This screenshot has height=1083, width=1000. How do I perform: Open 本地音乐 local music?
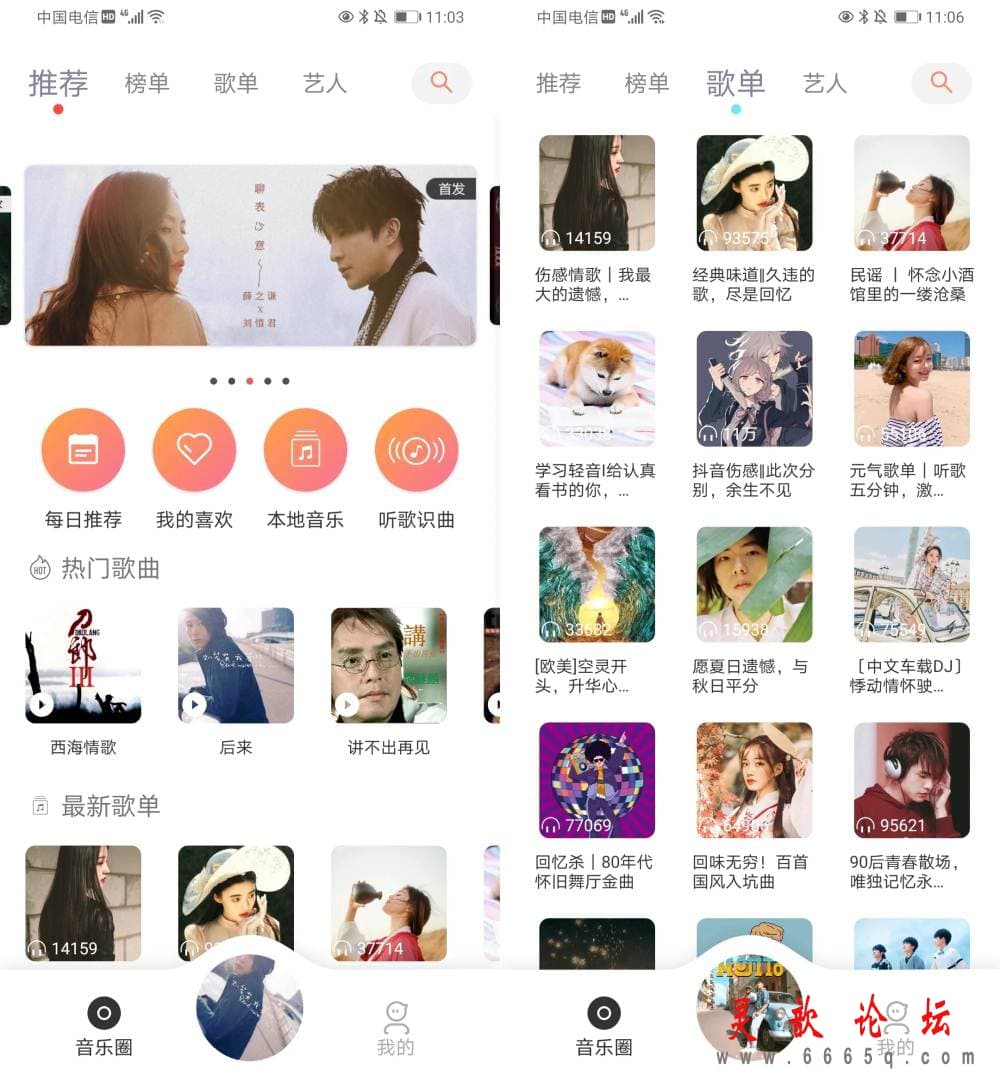pyautogui.click(x=305, y=451)
